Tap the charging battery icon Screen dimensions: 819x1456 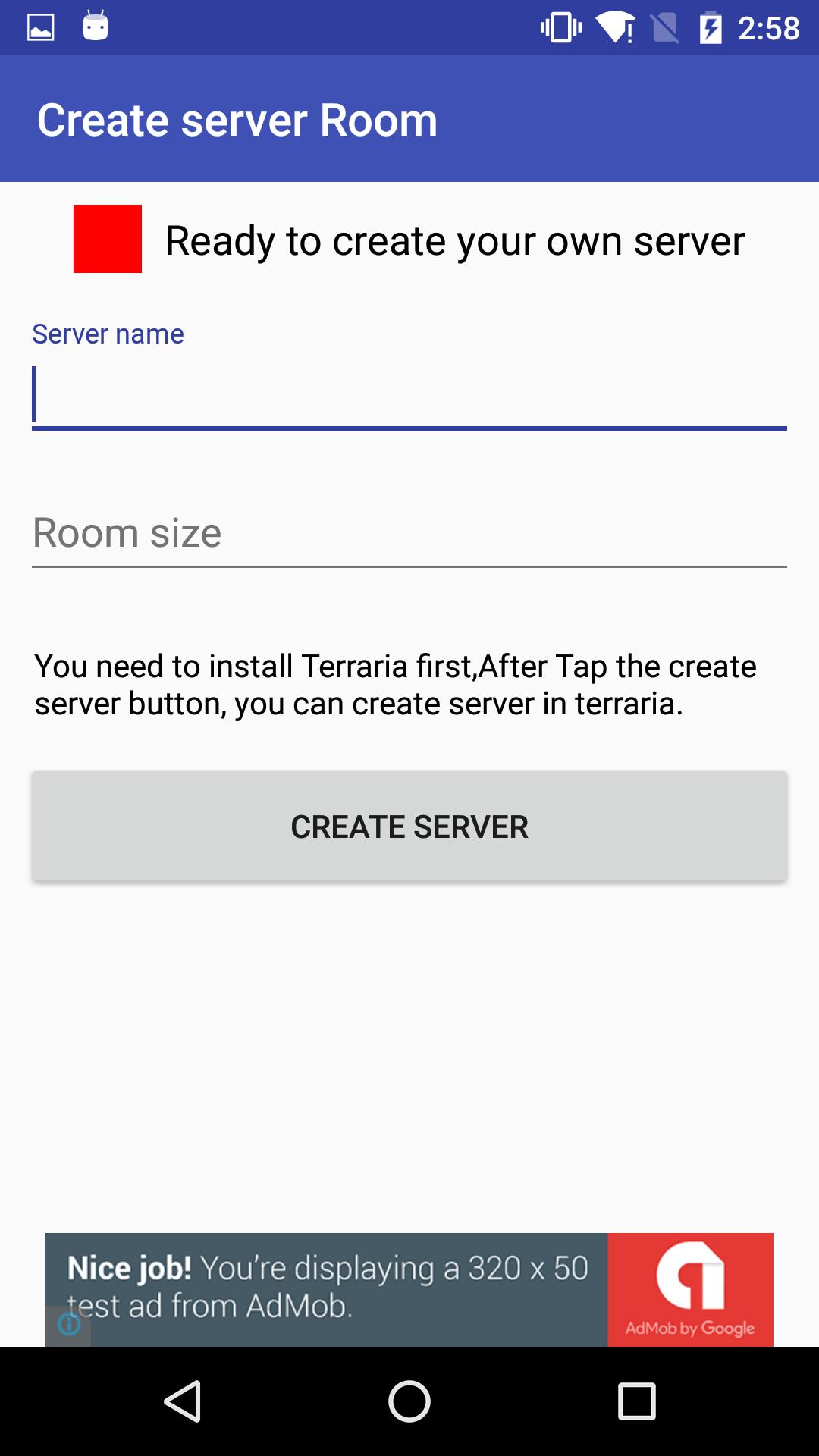click(711, 27)
